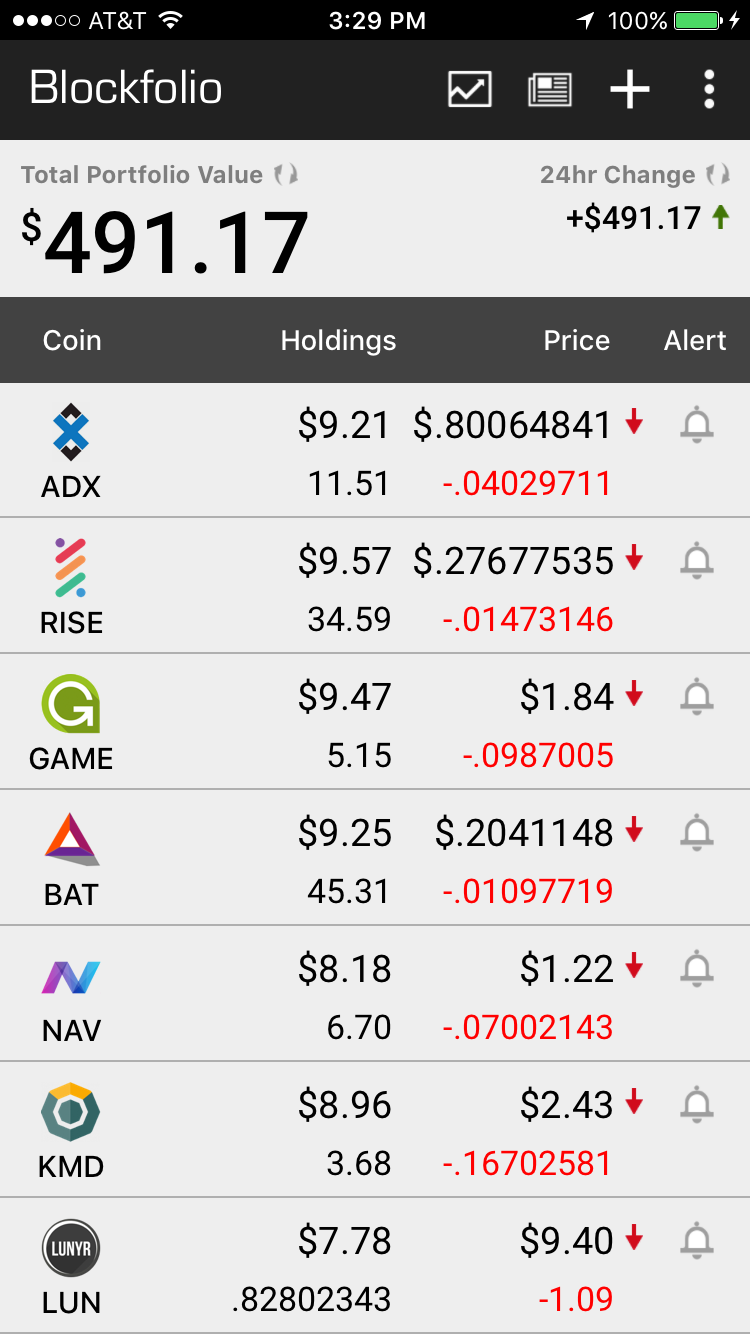Viewport: 750px width, 1334px height.
Task: Set a price alert for KMD
Action: tap(697, 1105)
